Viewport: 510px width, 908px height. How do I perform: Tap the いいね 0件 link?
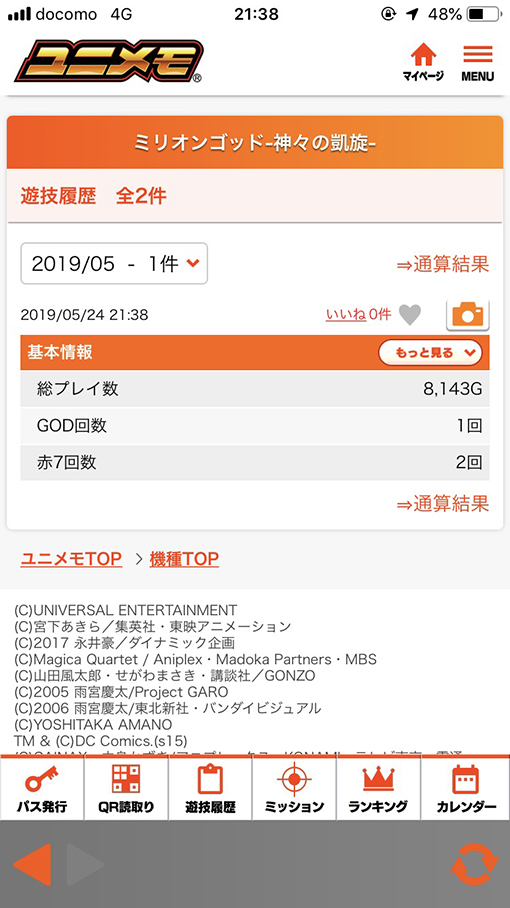pos(358,314)
